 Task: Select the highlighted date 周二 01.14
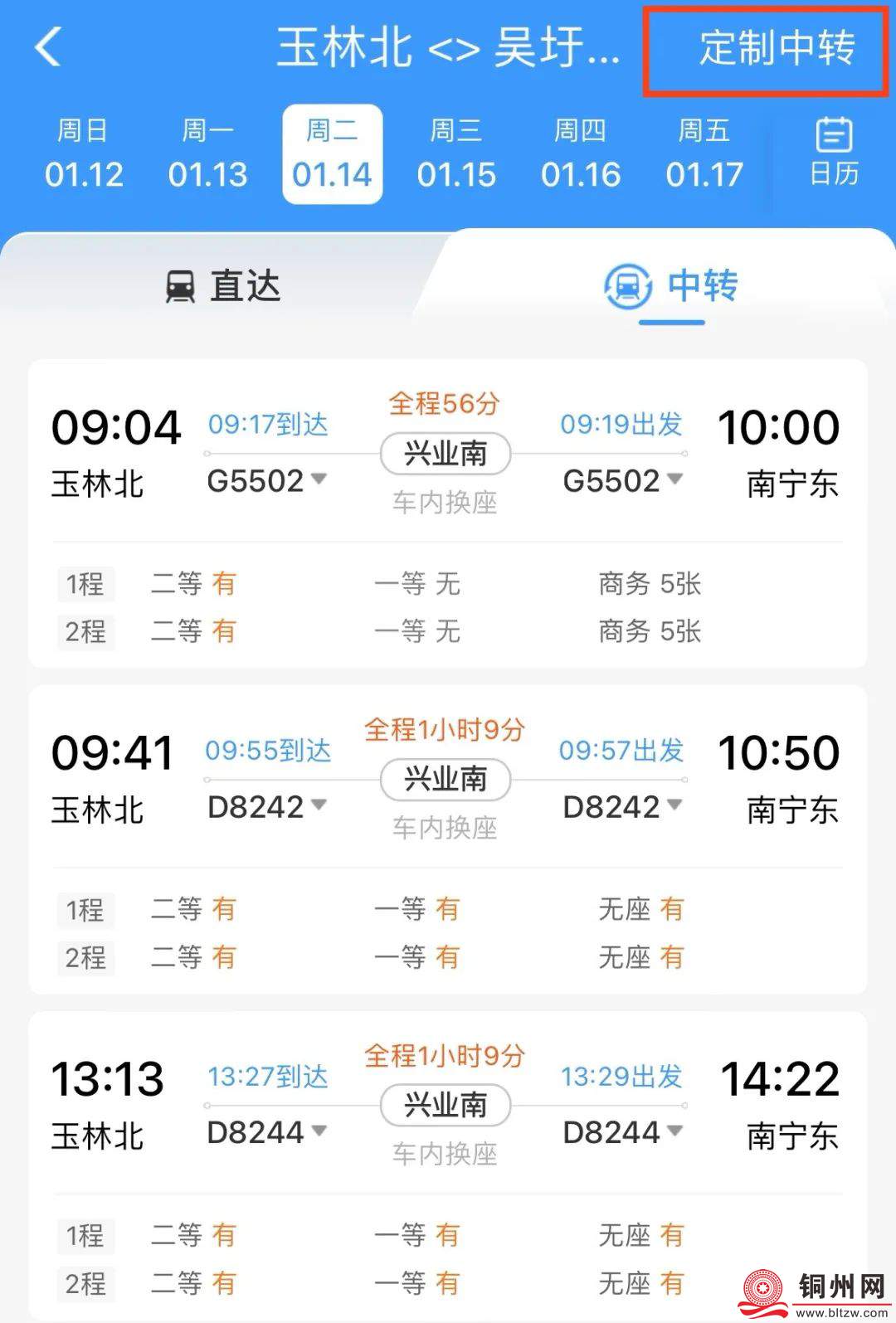332,154
